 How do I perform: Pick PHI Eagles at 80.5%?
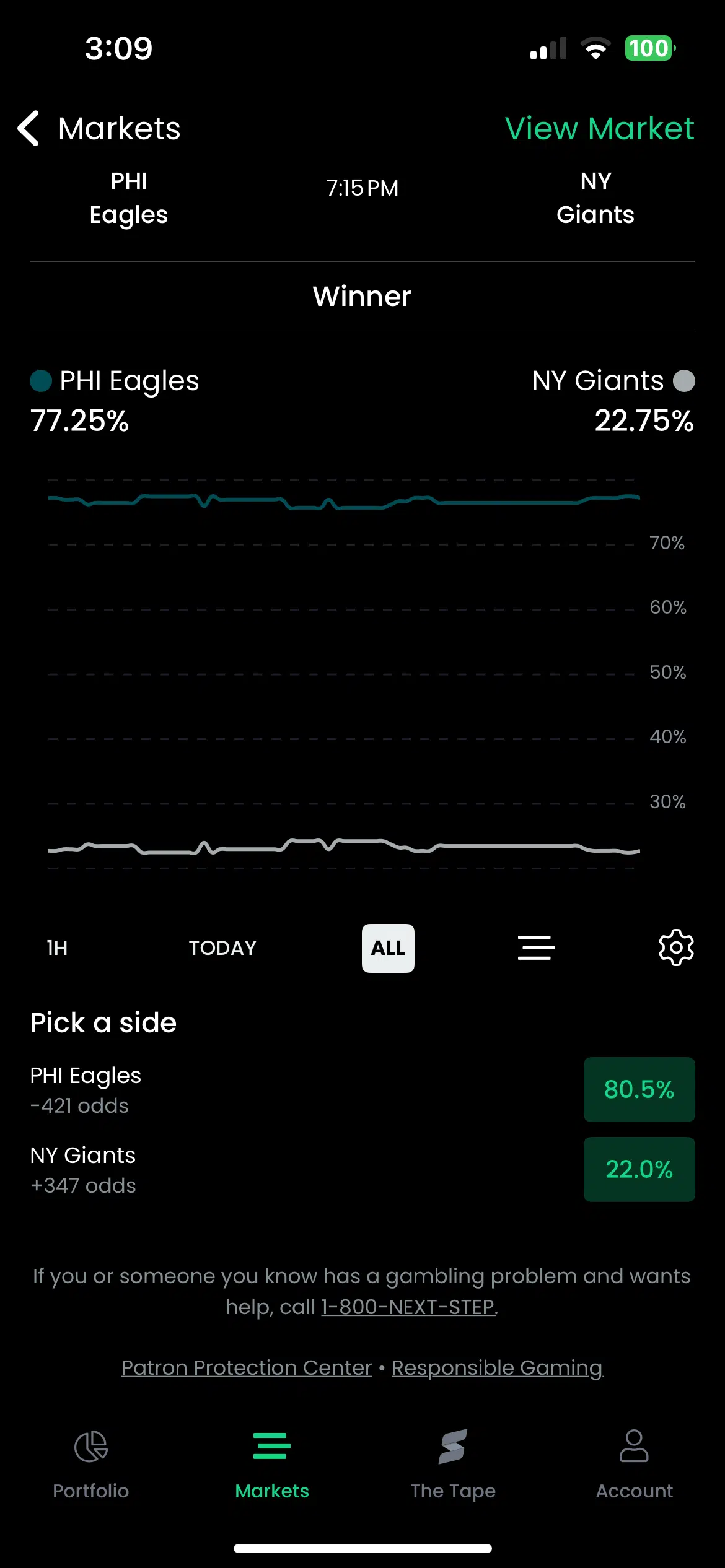(639, 1089)
